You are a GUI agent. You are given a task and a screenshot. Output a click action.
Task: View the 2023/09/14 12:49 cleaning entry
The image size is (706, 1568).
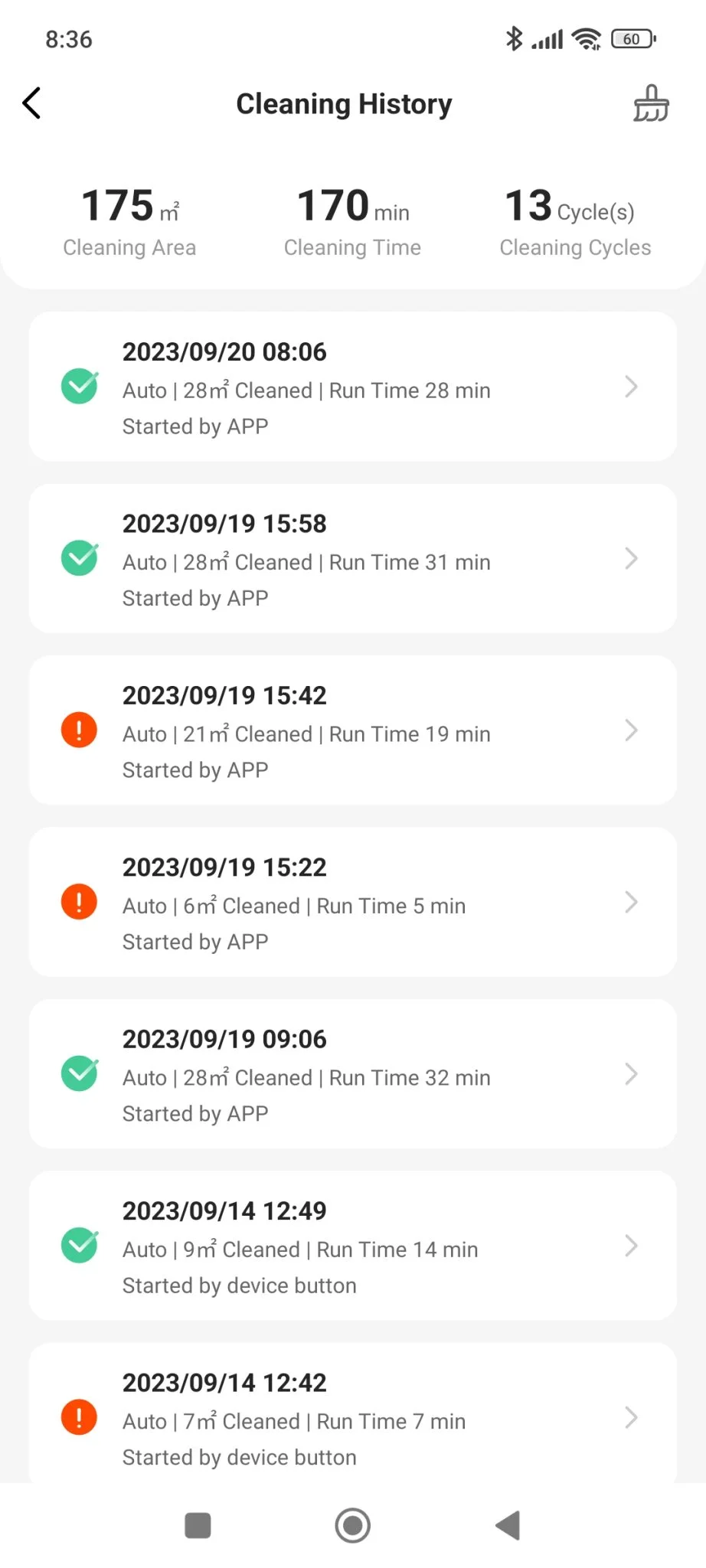(x=353, y=1246)
